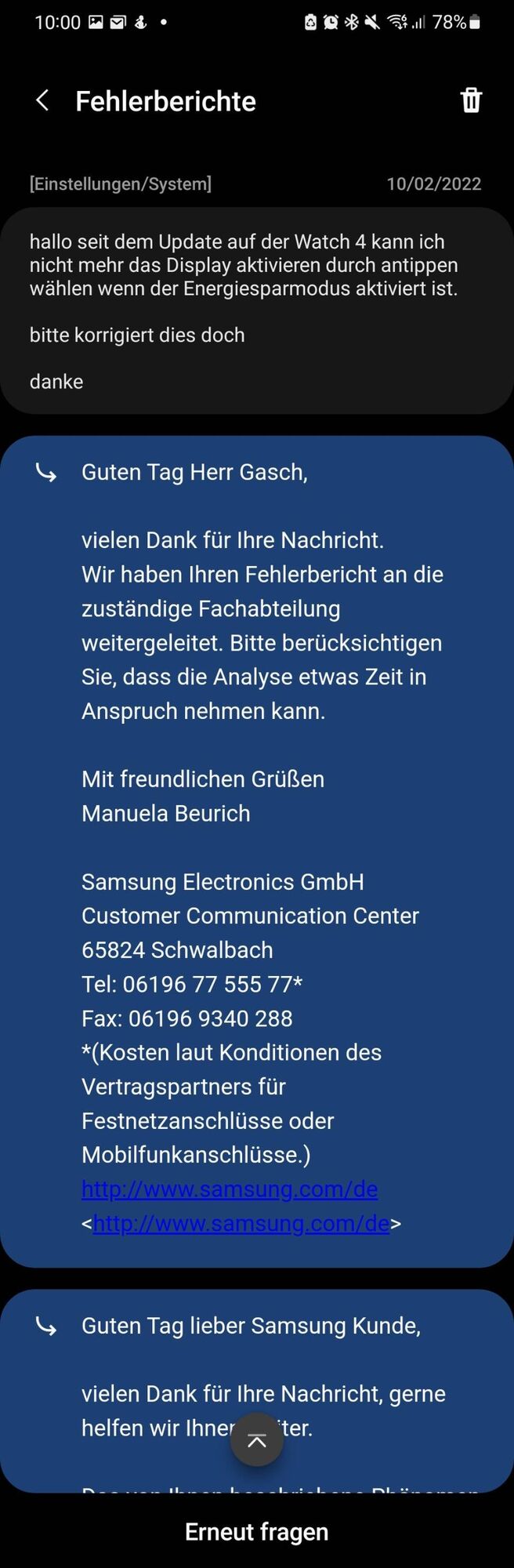Viewport: 514px width, 1568px height.
Task: Jump to top with the floating arrow button
Action: click(x=257, y=1439)
